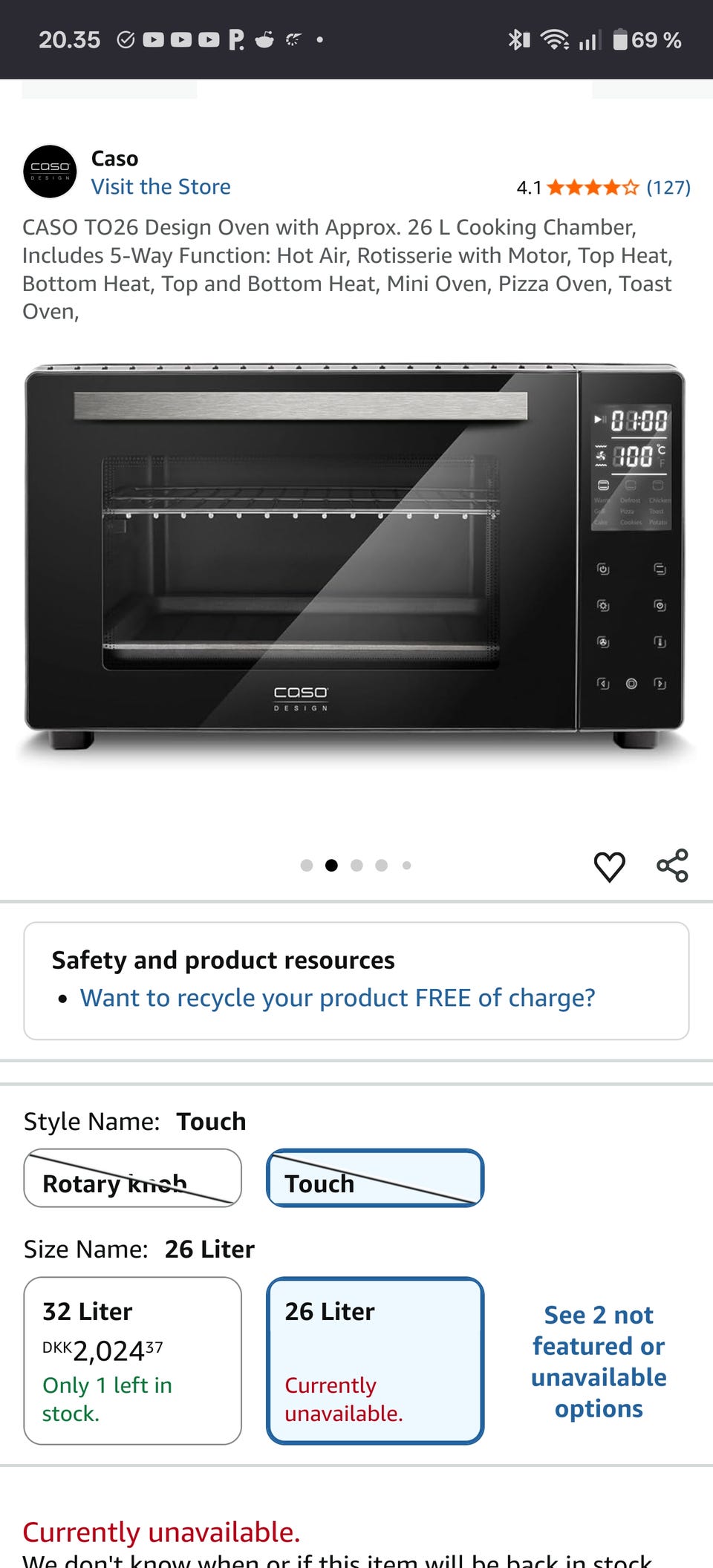This screenshot has height=1568, width=713.
Task: Choose the 26 Liter size
Action: coord(375,1361)
